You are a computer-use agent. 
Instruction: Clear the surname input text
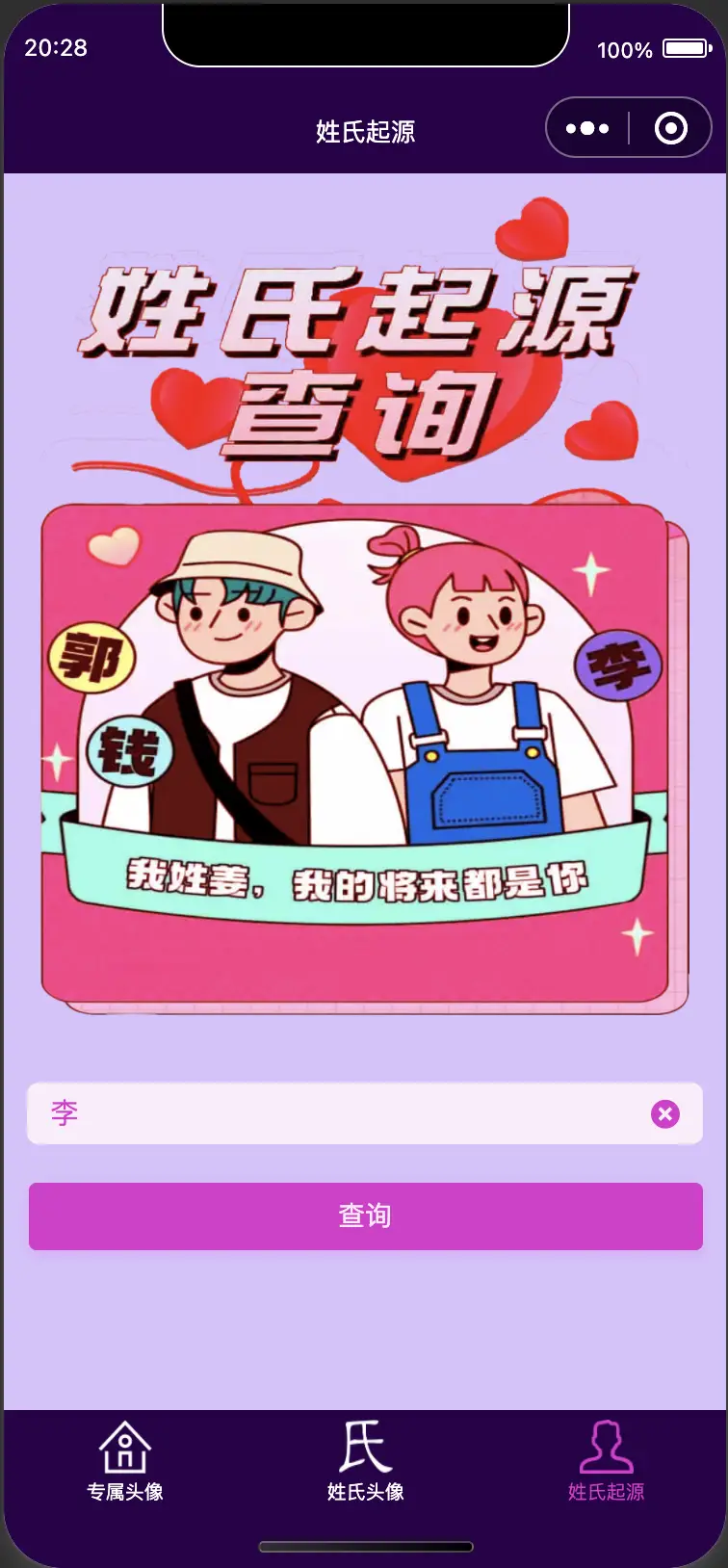click(664, 1113)
